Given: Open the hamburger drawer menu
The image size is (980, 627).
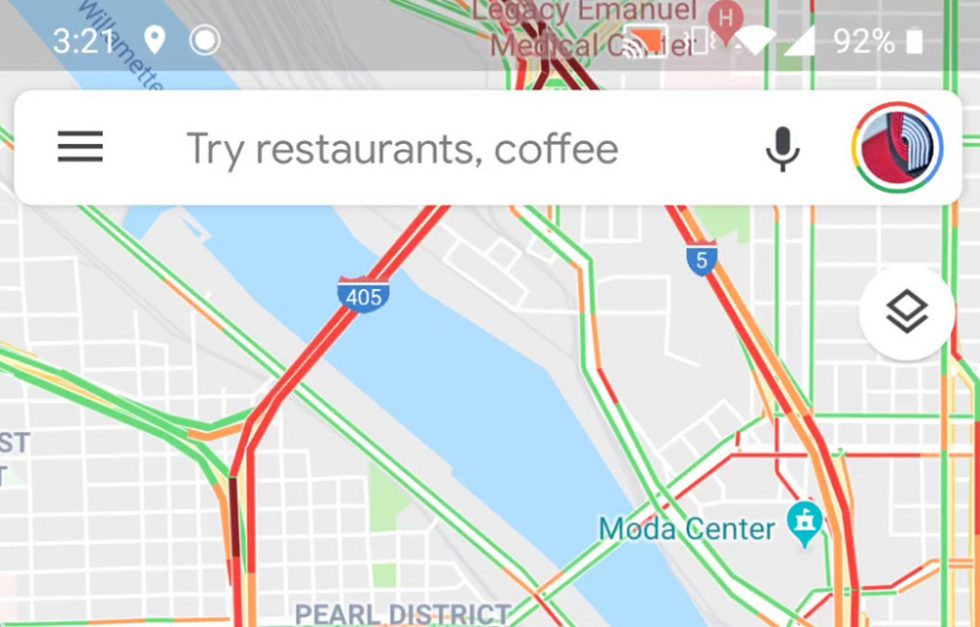Looking at the screenshot, I should 80,148.
